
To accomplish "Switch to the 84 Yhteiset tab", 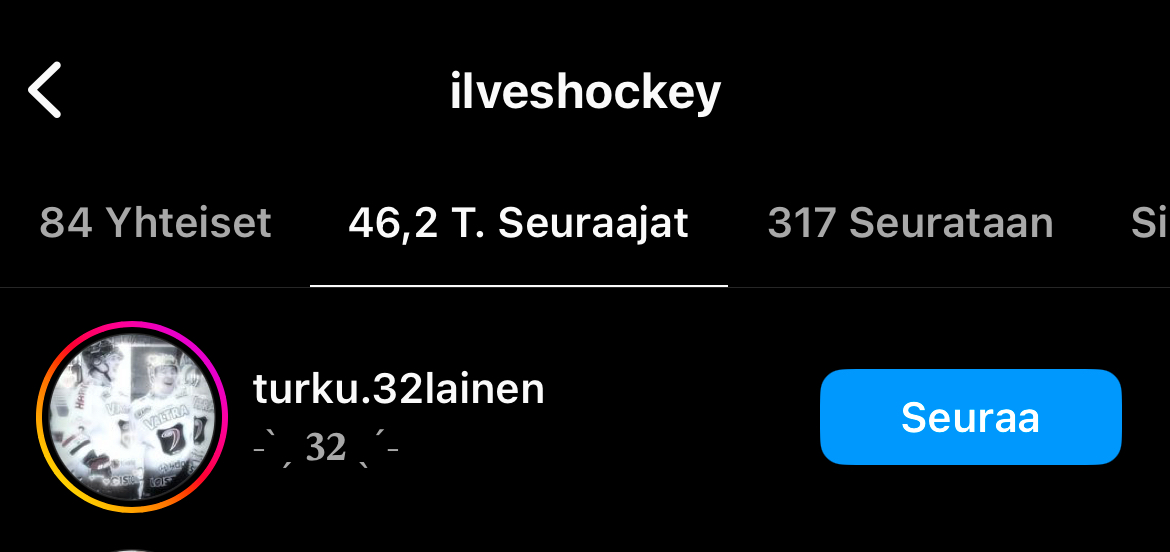I will click(155, 223).
